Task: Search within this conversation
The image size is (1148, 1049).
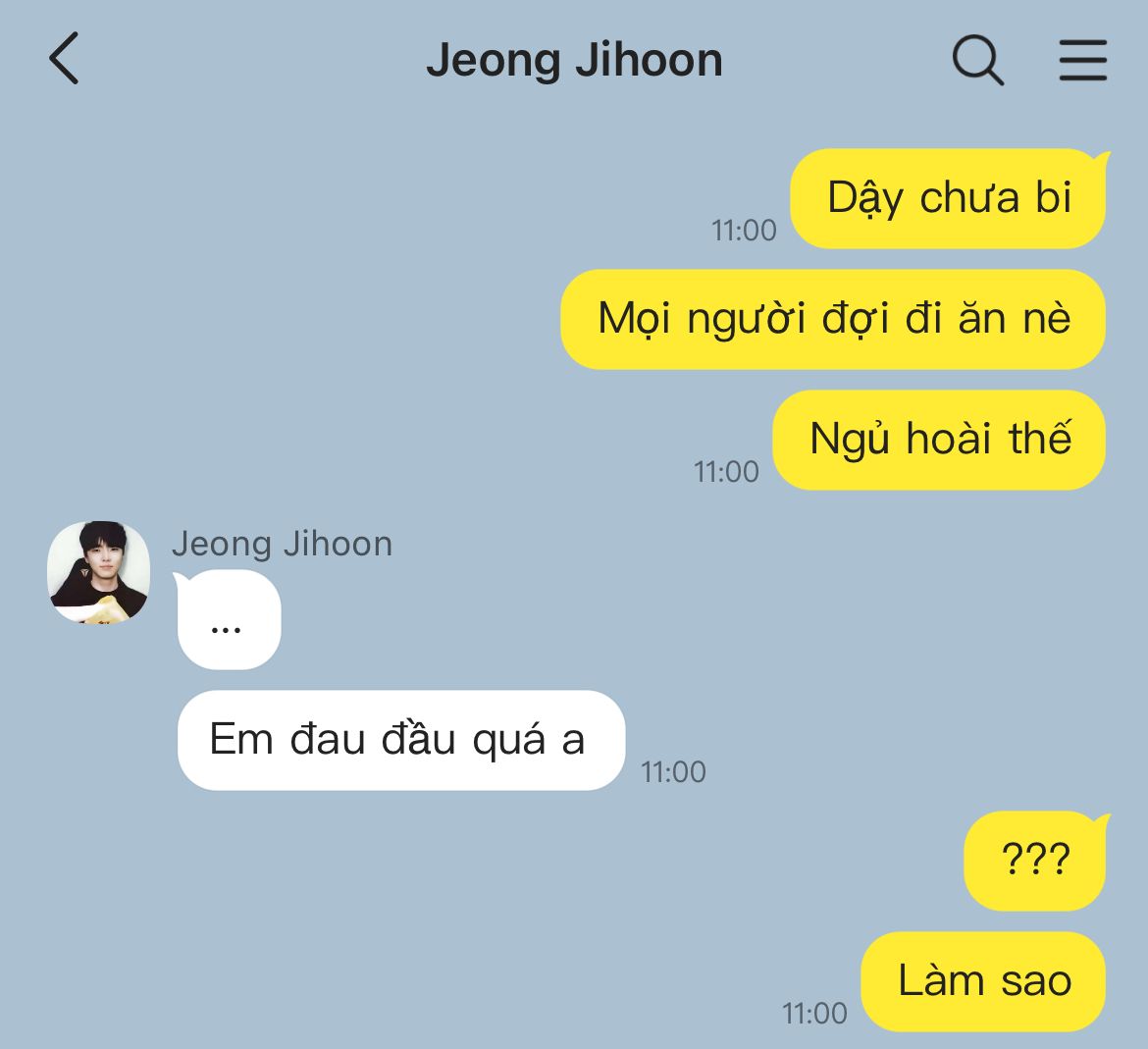Action: point(977,61)
